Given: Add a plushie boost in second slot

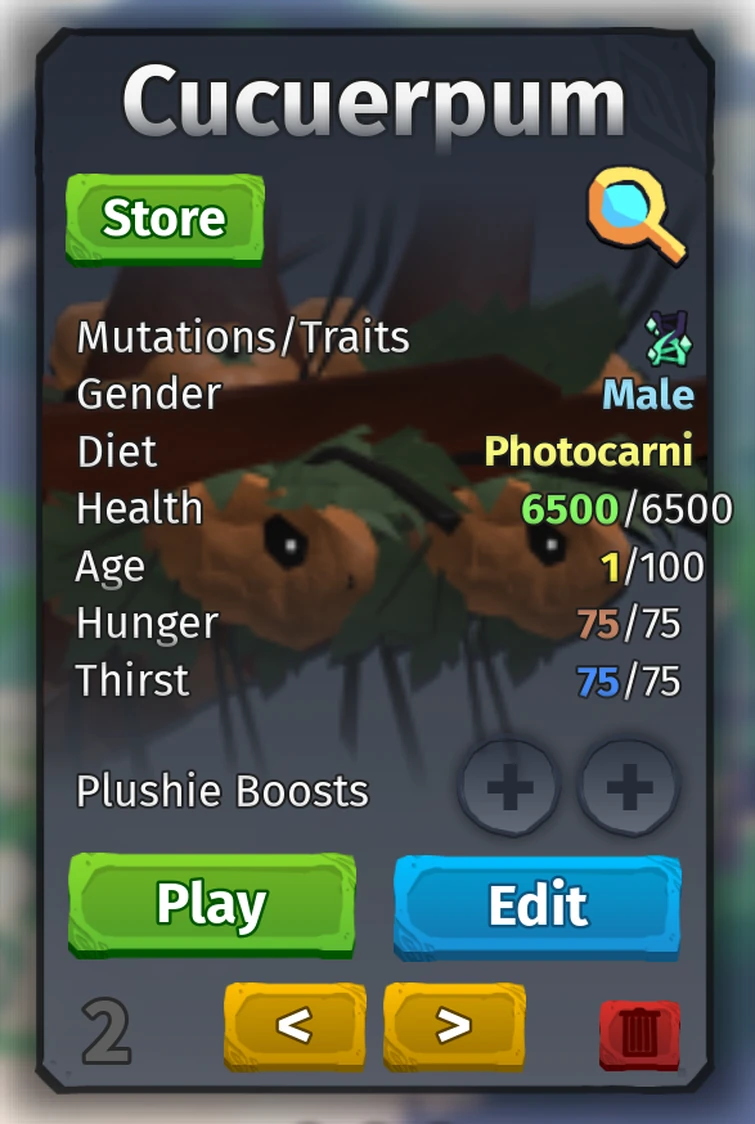Looking at the screenshot, I should pos(630,789).
